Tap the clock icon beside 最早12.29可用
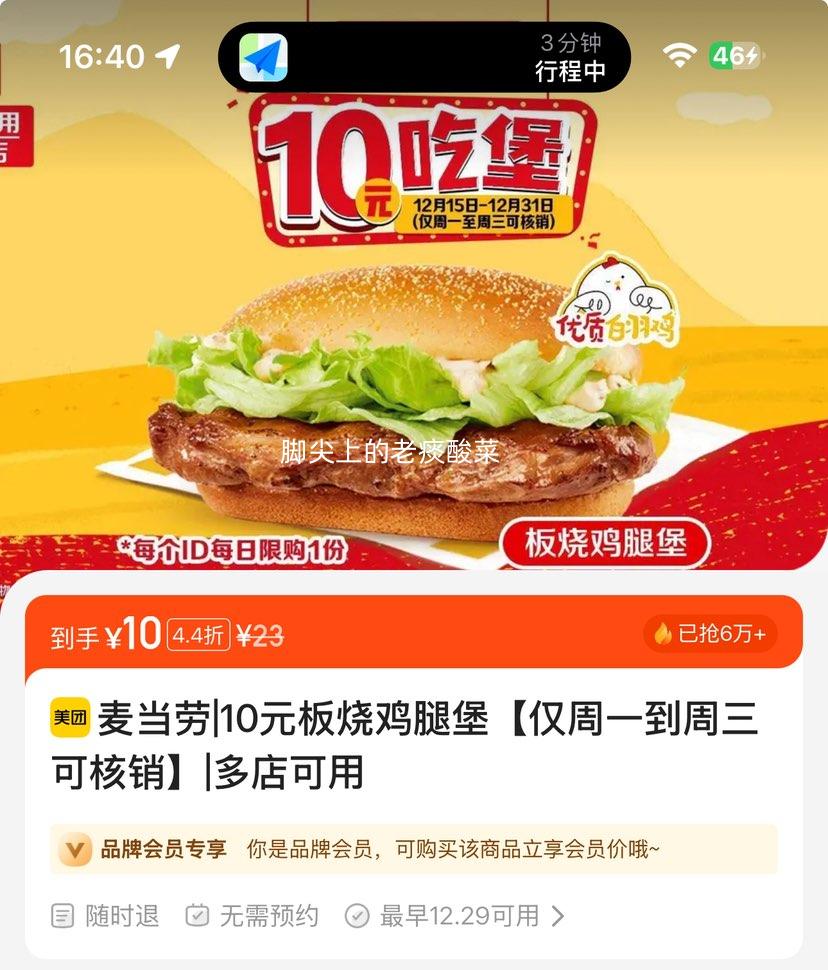 coord(355,914)
